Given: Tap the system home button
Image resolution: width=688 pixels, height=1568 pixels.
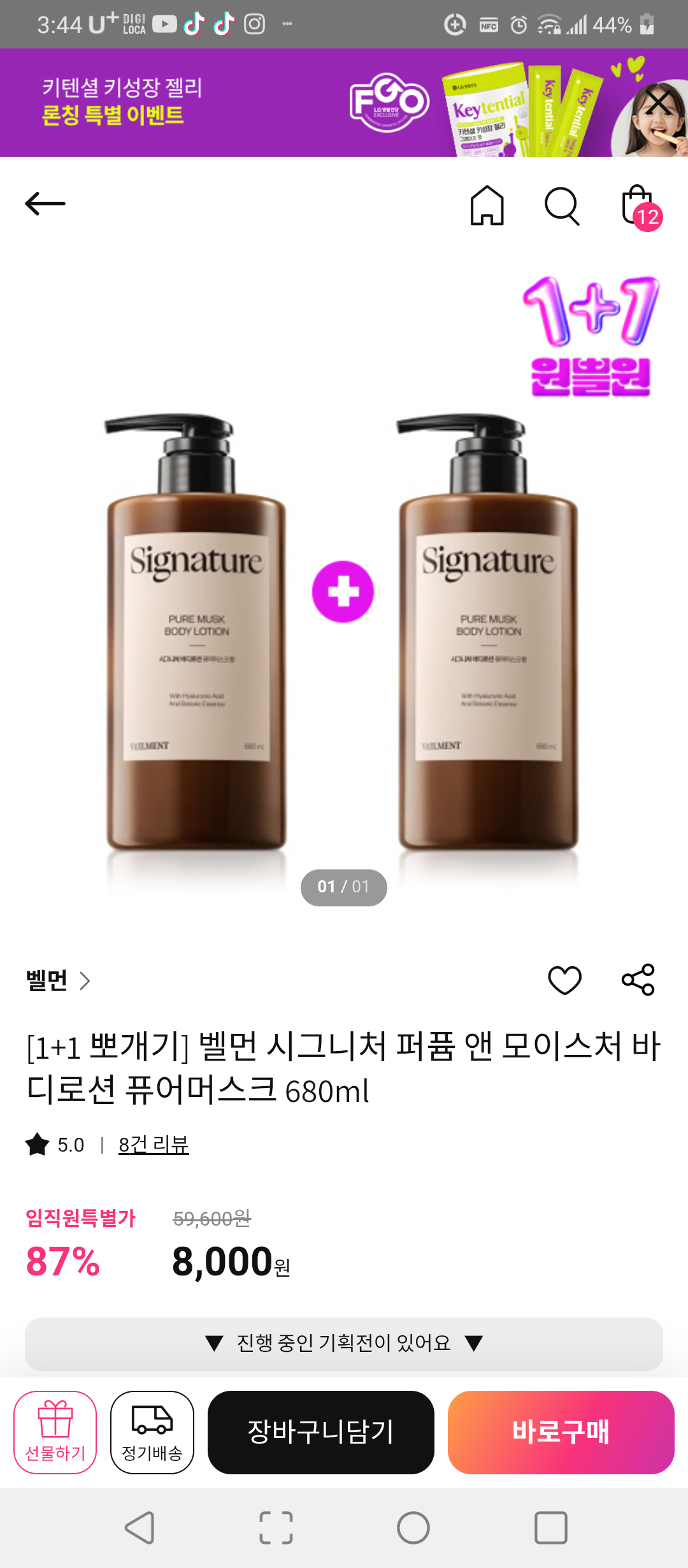Looking at the screenshot, I should pyautogui.click(x=413, y=1528).
